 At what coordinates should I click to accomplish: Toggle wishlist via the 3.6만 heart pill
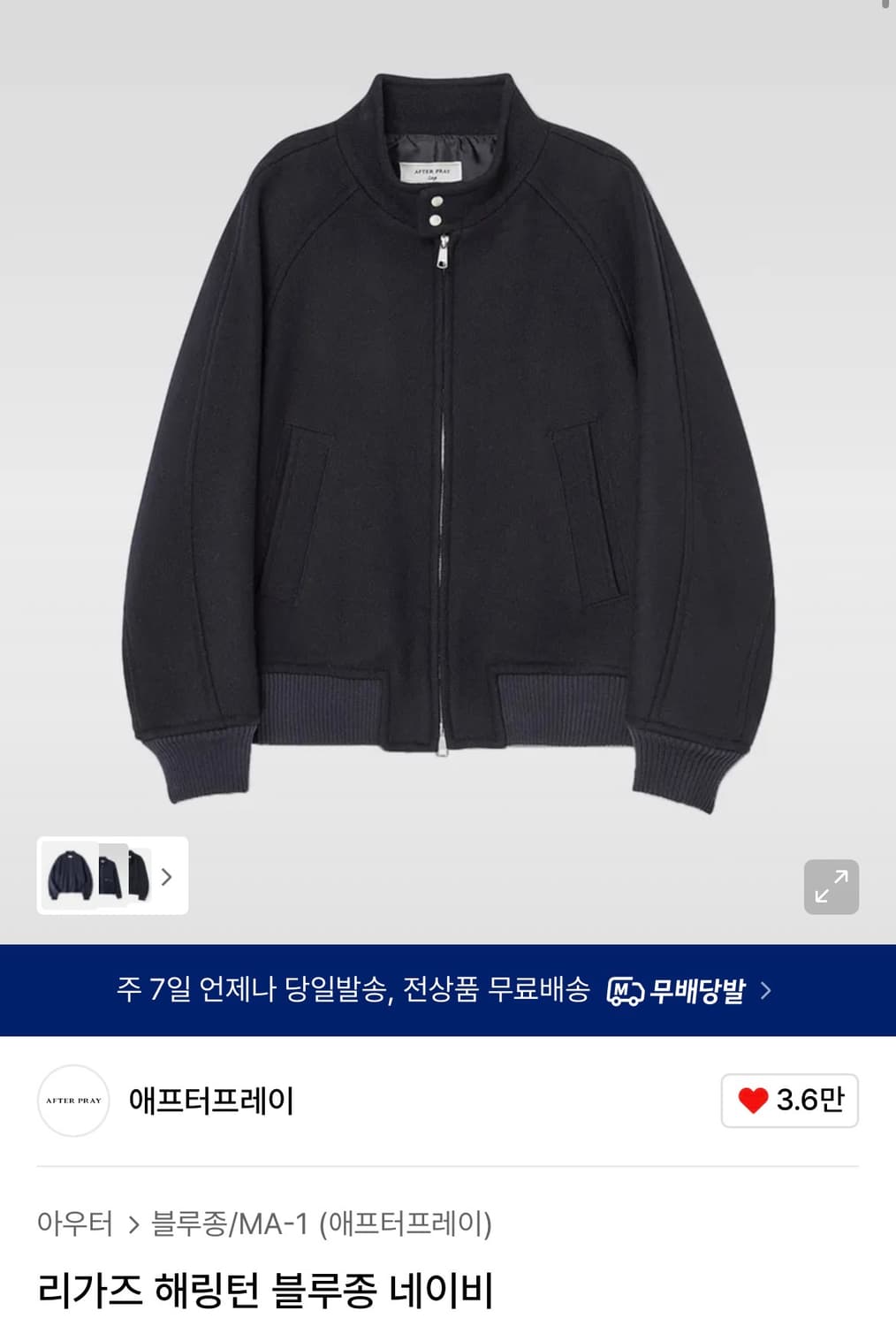coord(787,1102)
